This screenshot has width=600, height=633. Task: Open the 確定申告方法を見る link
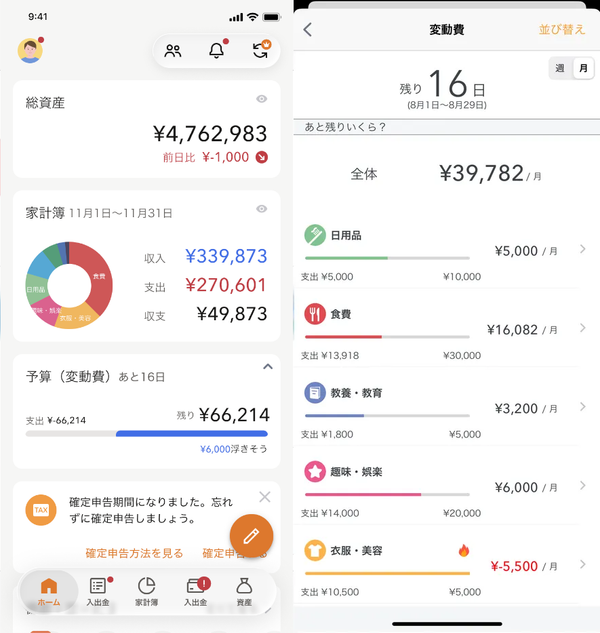[x=134, y=553]
